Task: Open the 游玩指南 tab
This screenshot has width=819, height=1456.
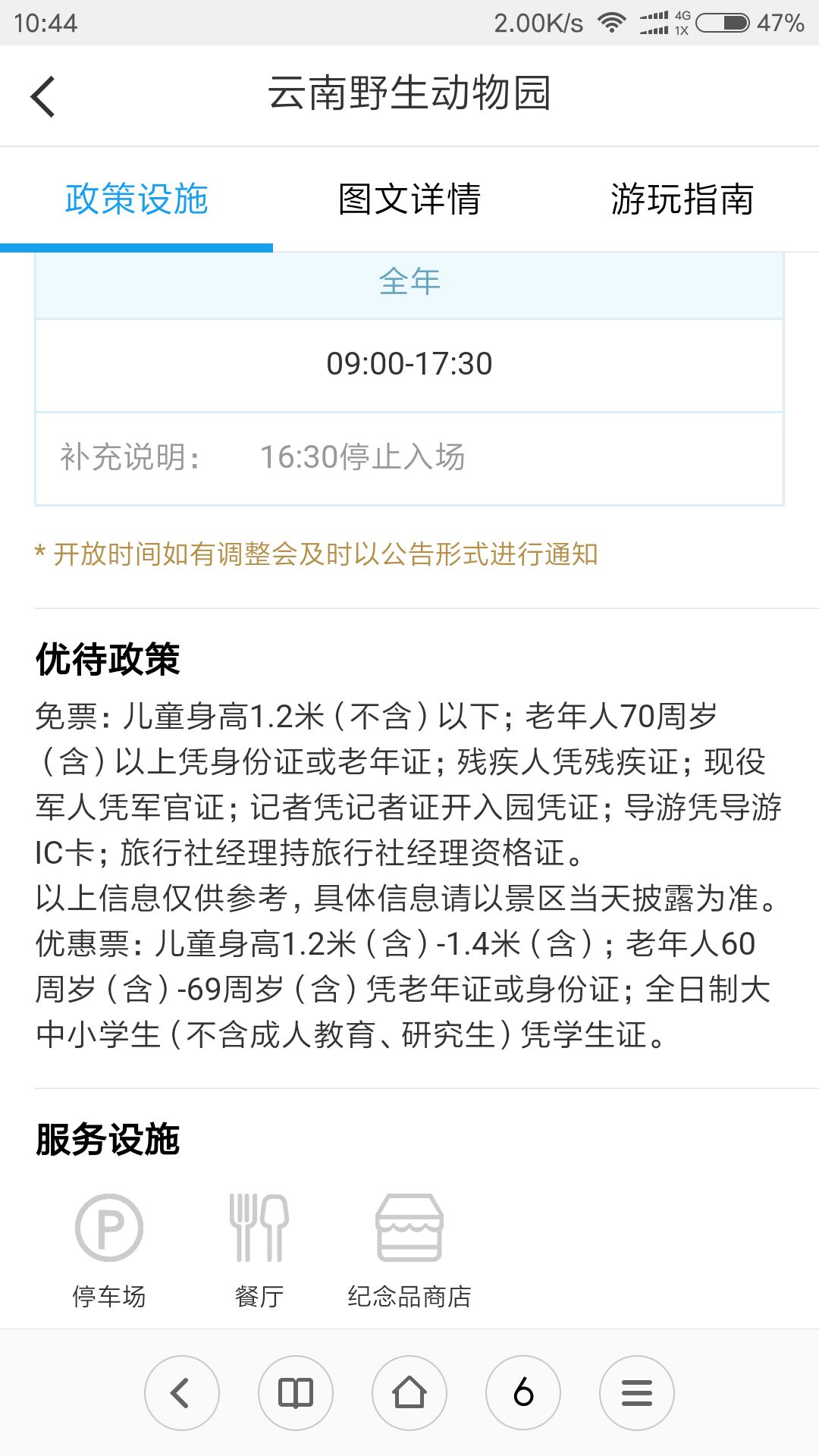Action: pos(682,199)
